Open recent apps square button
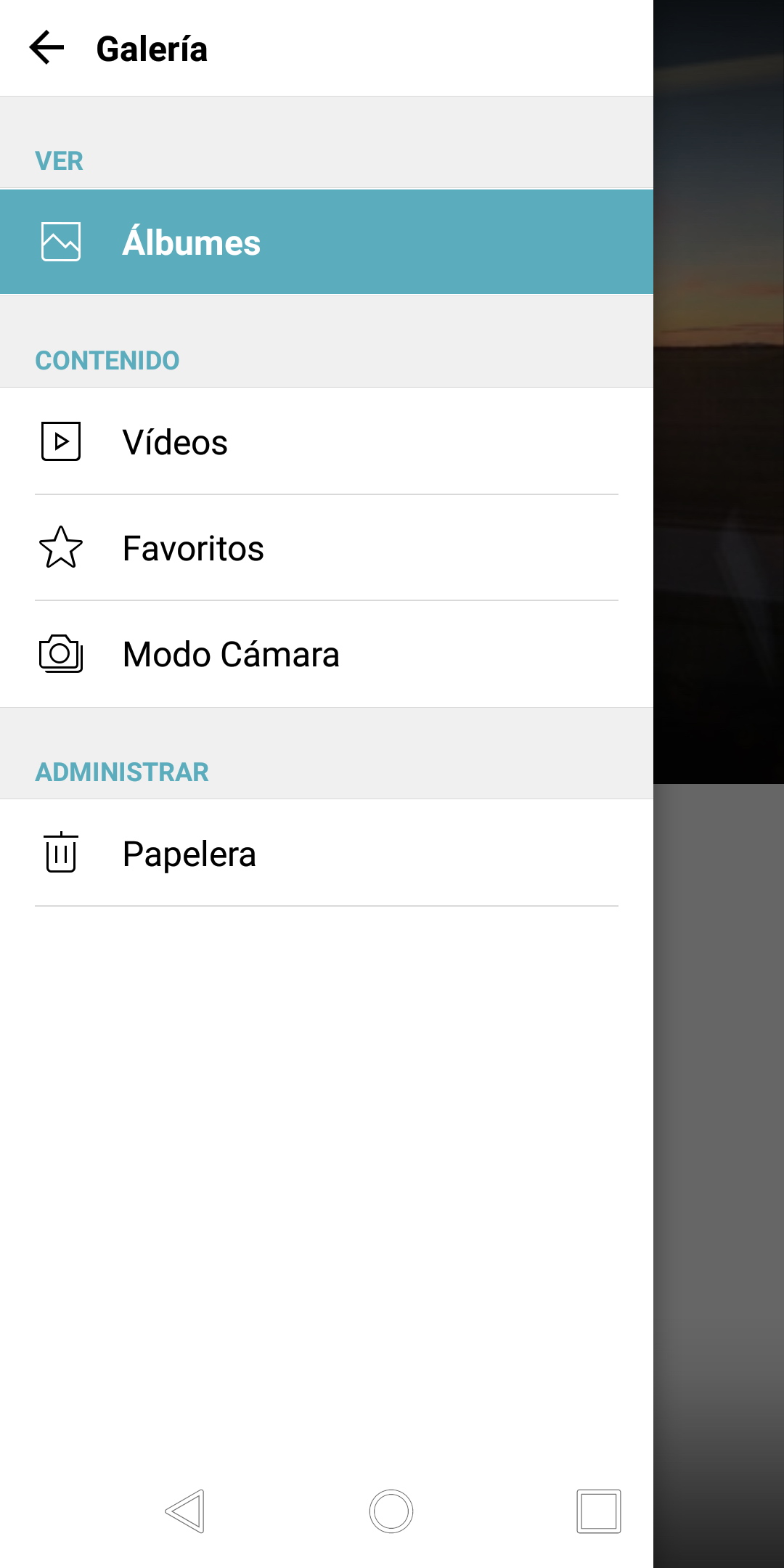Viewport: 784px width, 1568px height. (x=598, y=1511)
